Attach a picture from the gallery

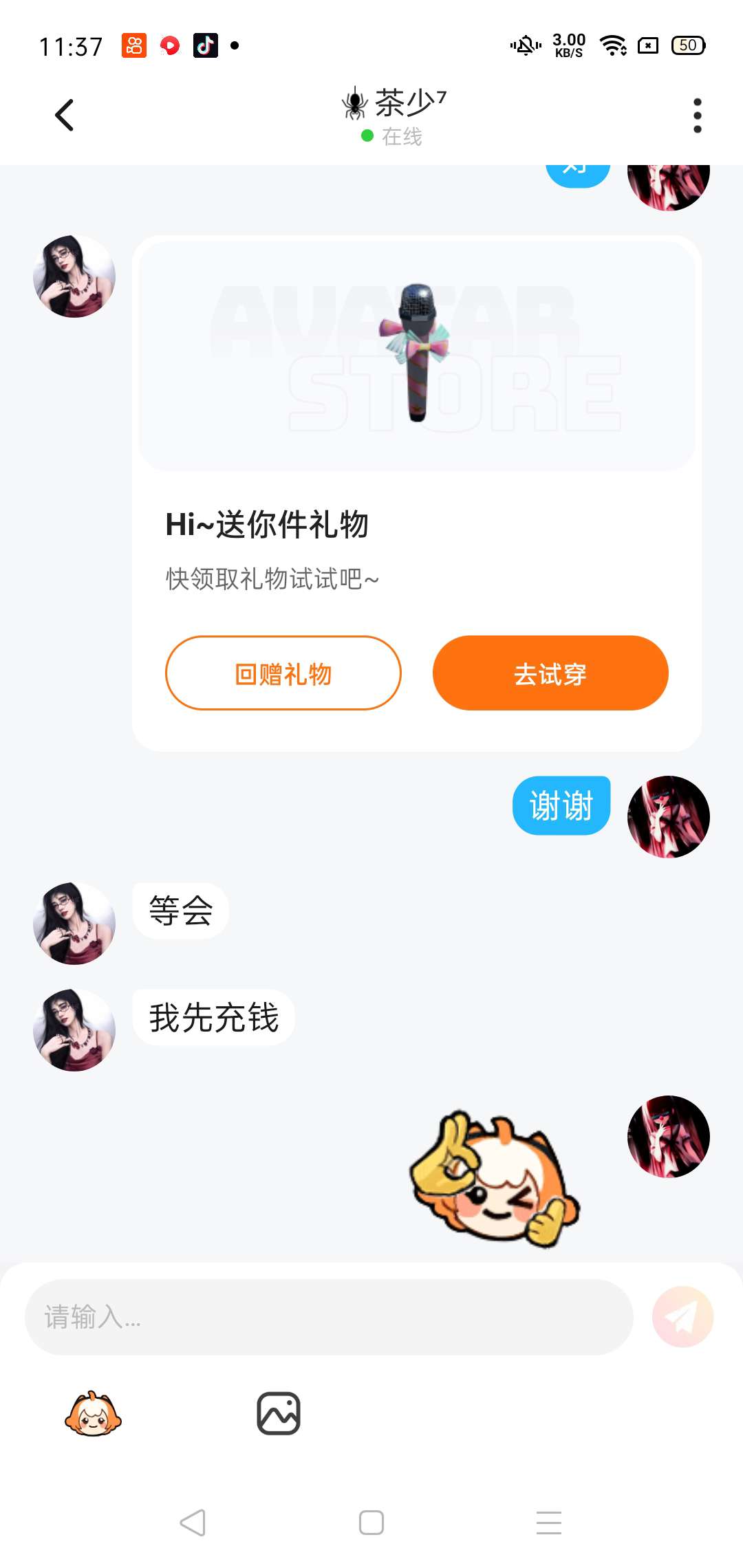pos(279,1414)
